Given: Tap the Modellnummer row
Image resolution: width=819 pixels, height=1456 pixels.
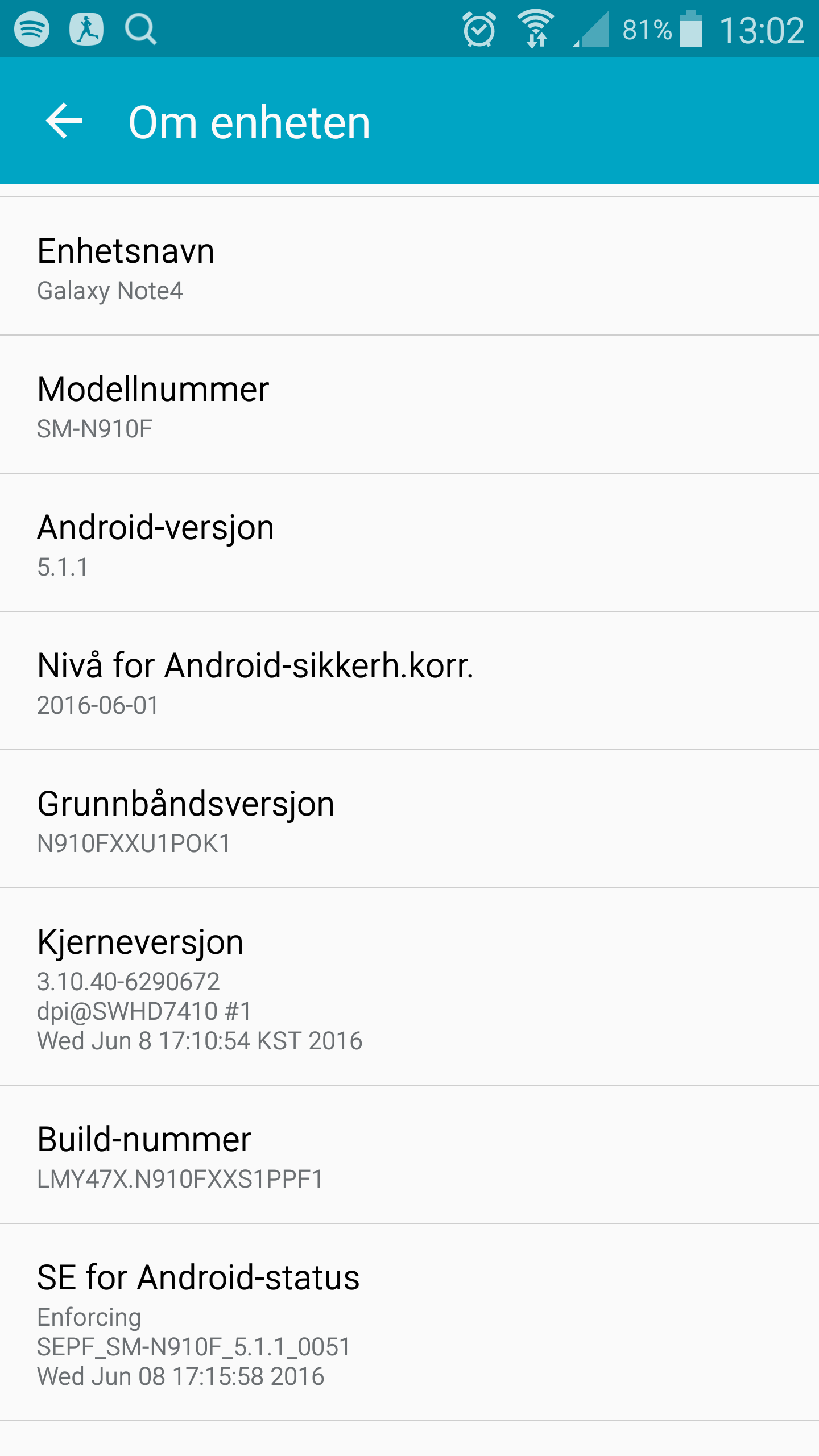Looking at the screenshot, I should pyautogui.click(x=409, y=404).
